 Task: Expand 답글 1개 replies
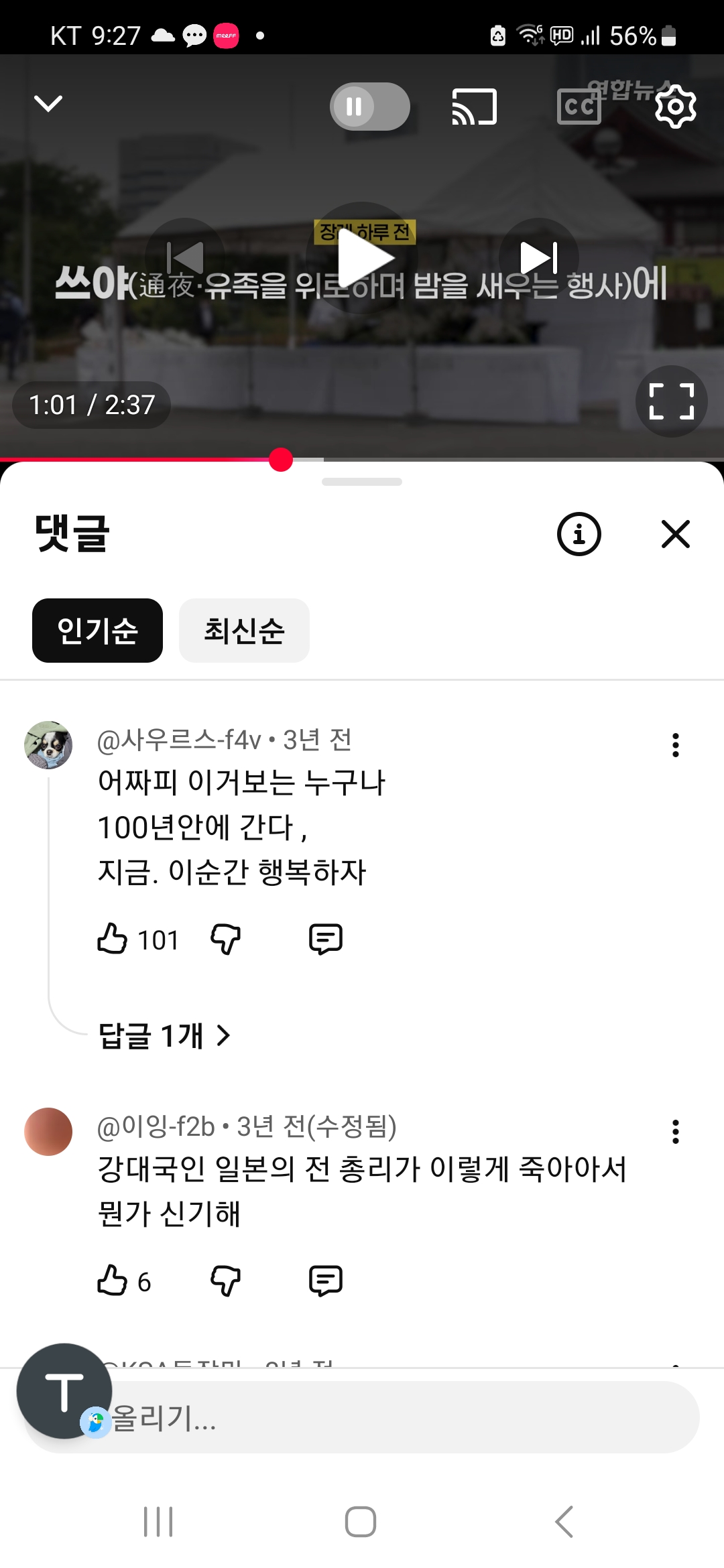coord(164,1035)
